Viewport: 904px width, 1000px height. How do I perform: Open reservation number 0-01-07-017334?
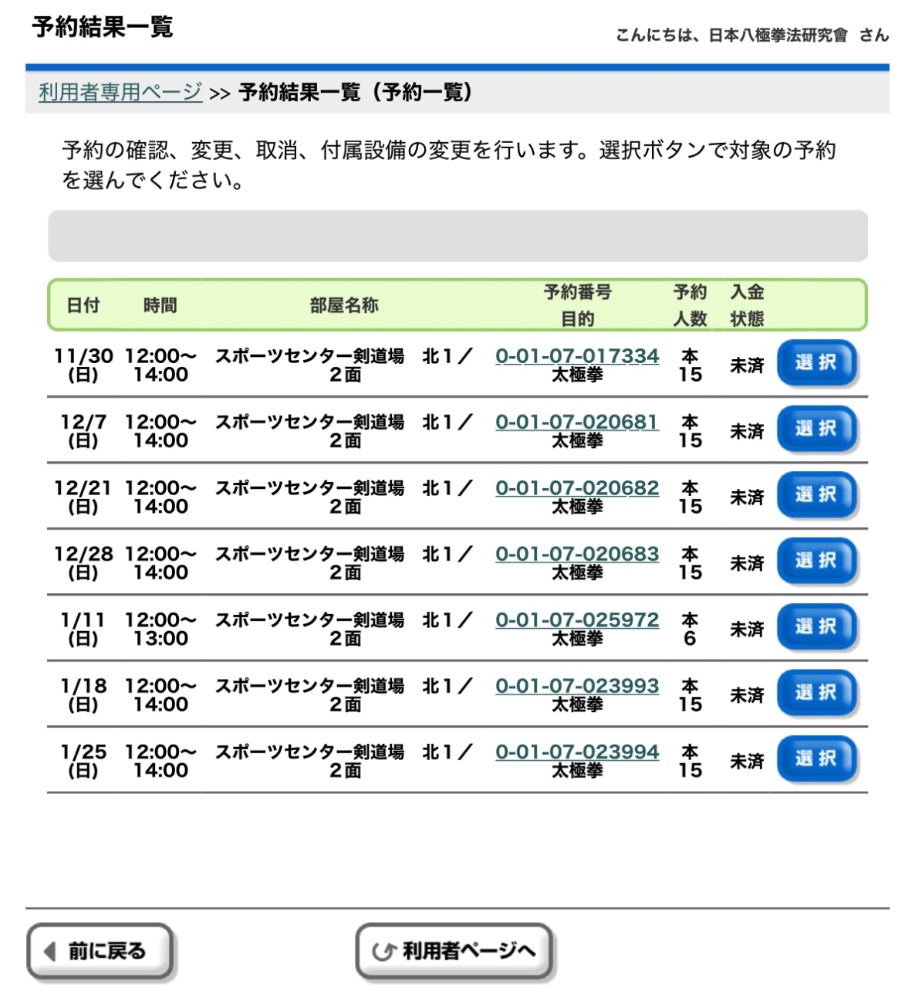[577, 356]
